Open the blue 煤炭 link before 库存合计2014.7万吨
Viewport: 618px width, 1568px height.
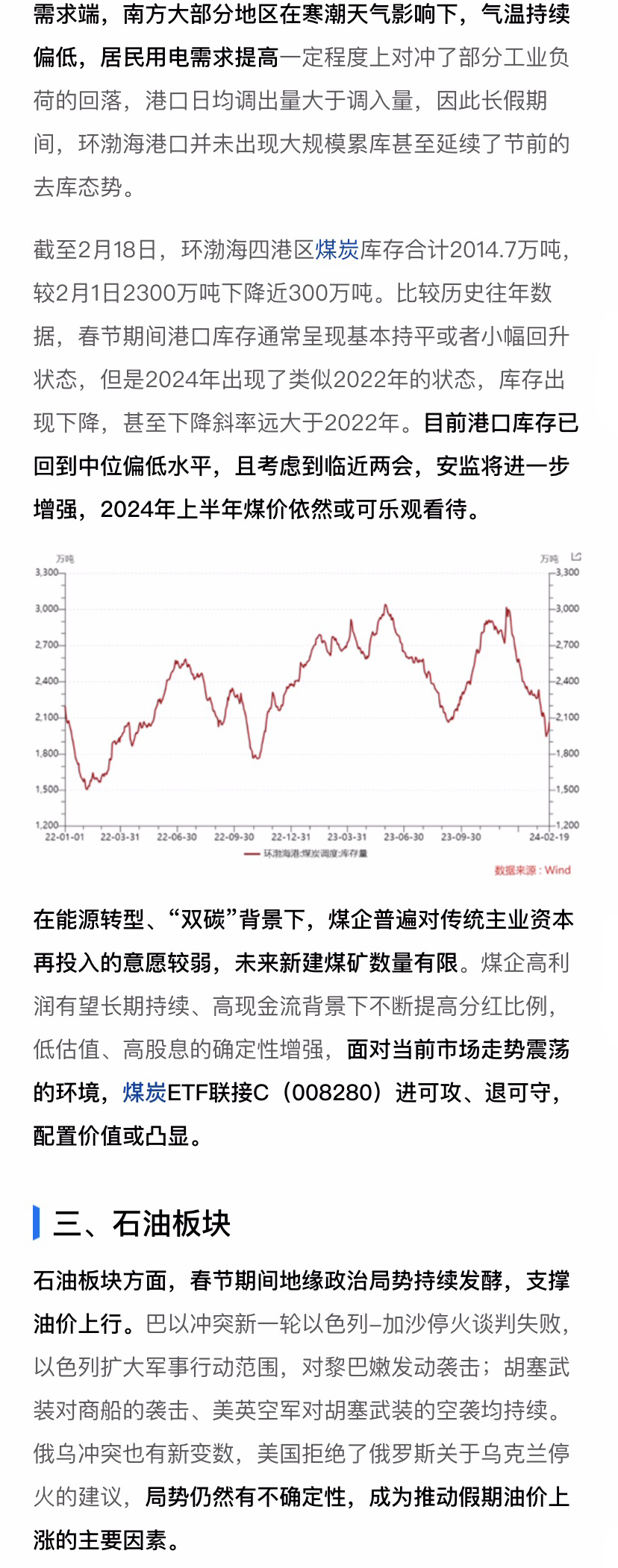(337, 250)
